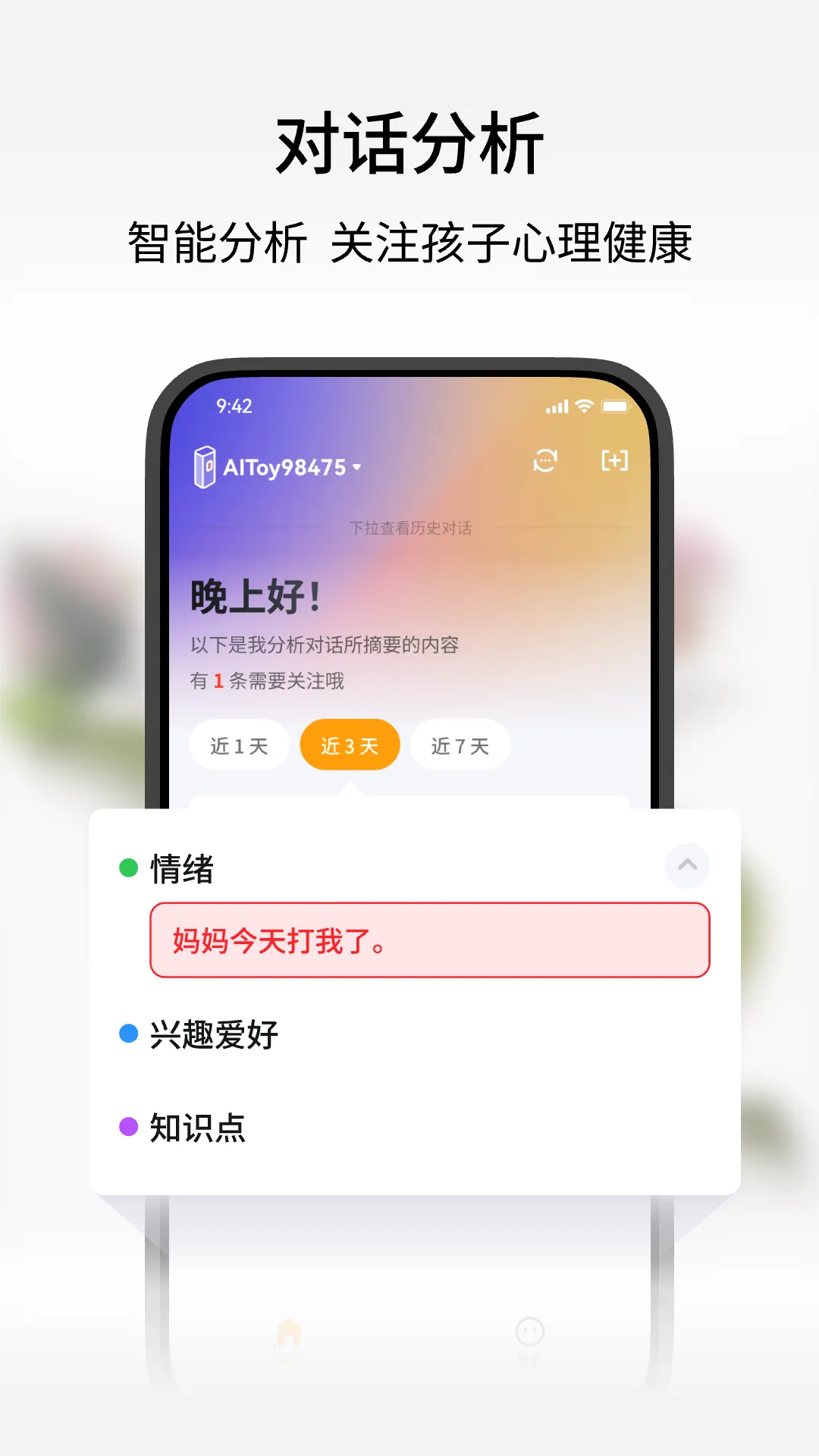This screenshot has height=1456, width=819.
Task: Switch on the 近7天 filter
Action: (x=460, y=745)
